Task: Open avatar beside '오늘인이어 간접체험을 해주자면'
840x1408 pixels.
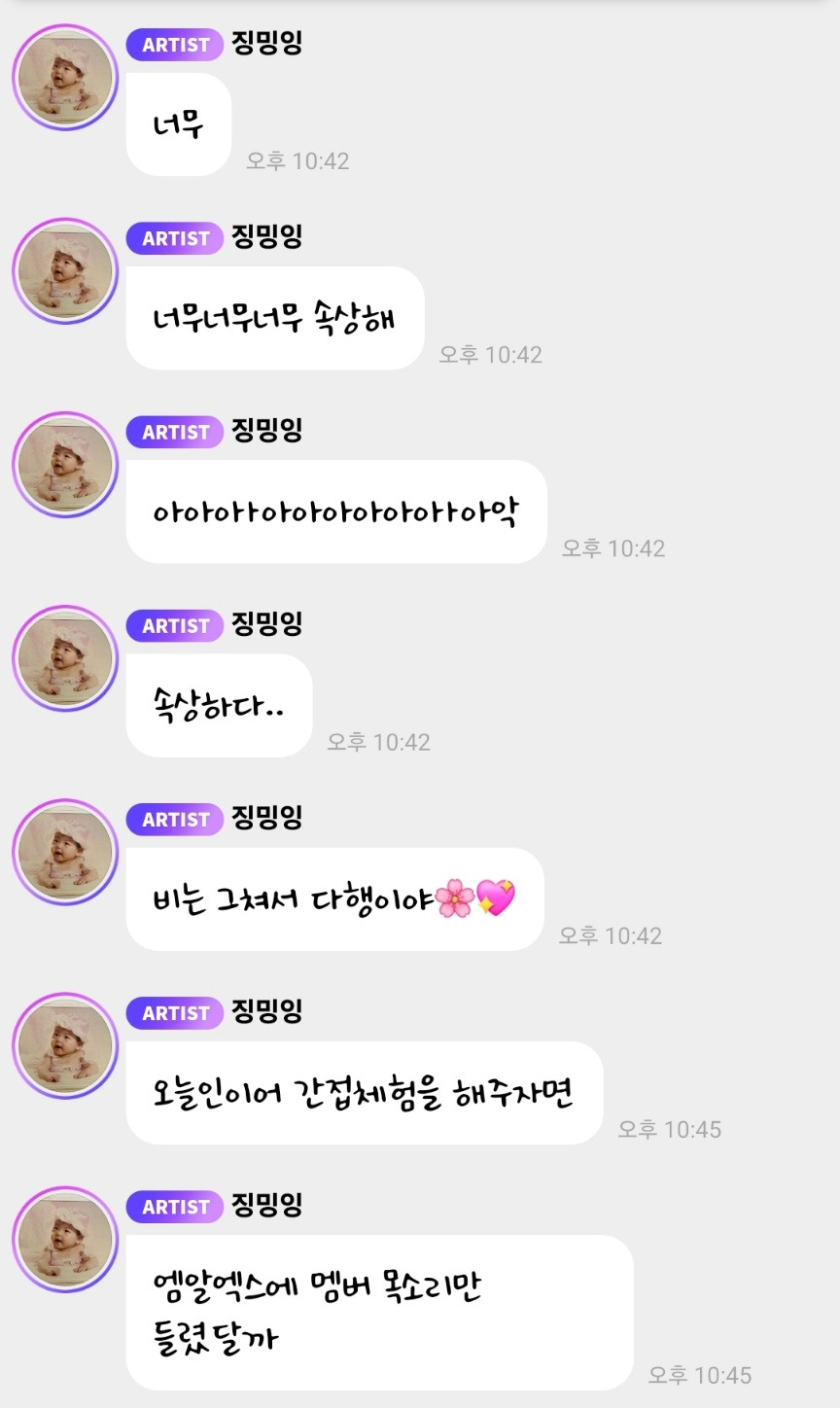Action: (x=65, y=1045)
